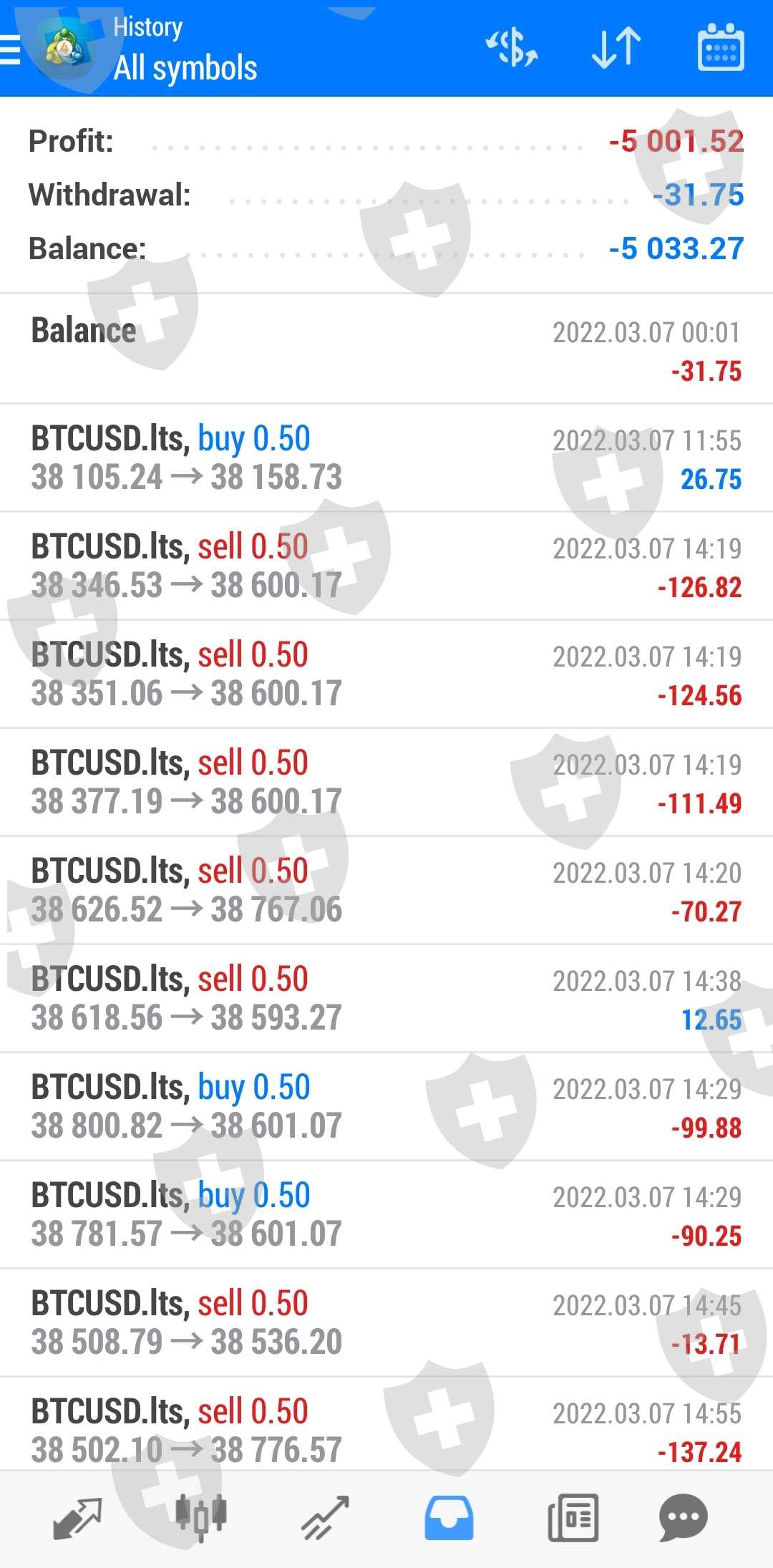The image size is (773, 1568).
Task: Expand the sell trade with profit 12.65
Action: (x=386, y=999)
